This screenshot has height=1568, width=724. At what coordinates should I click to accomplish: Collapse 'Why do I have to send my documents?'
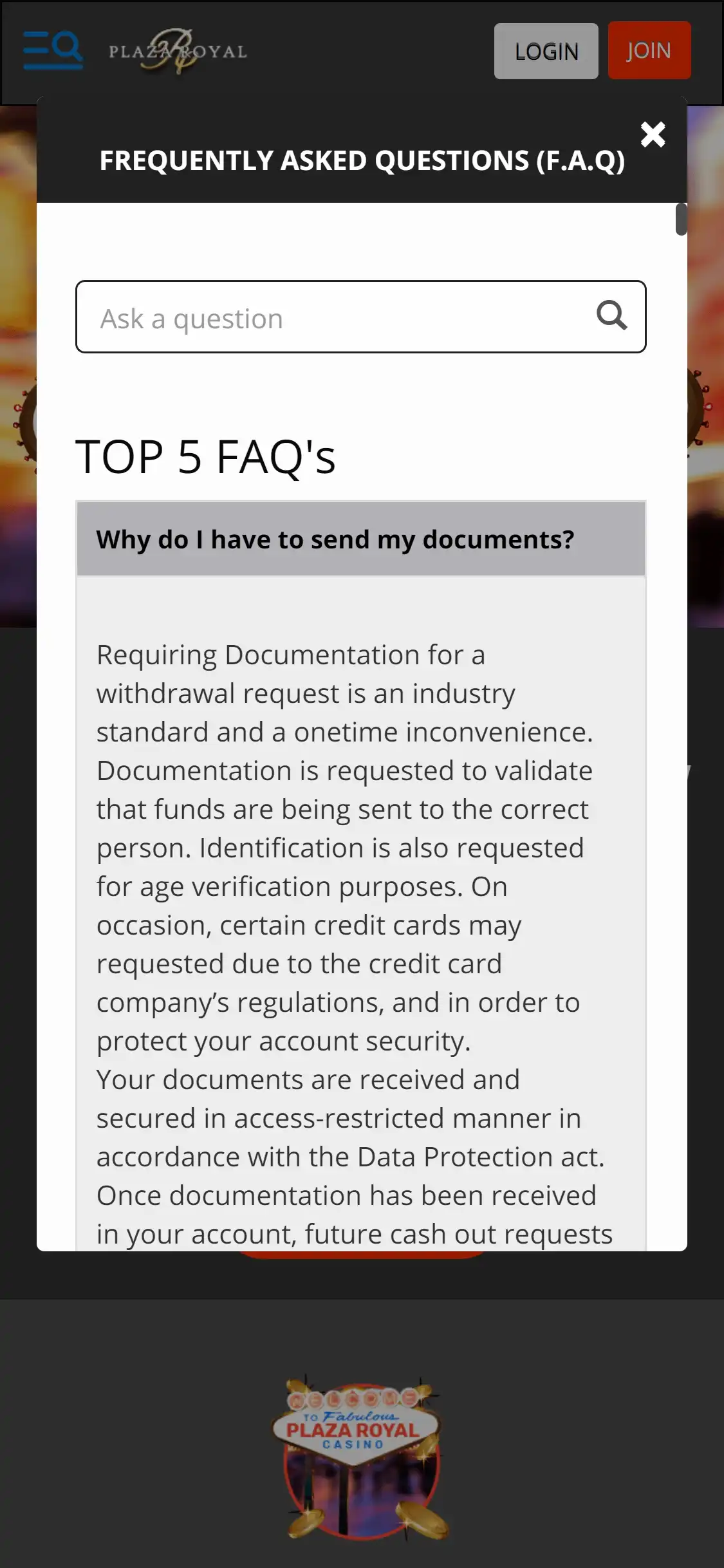pyautogui.click(x=360, y=539)
